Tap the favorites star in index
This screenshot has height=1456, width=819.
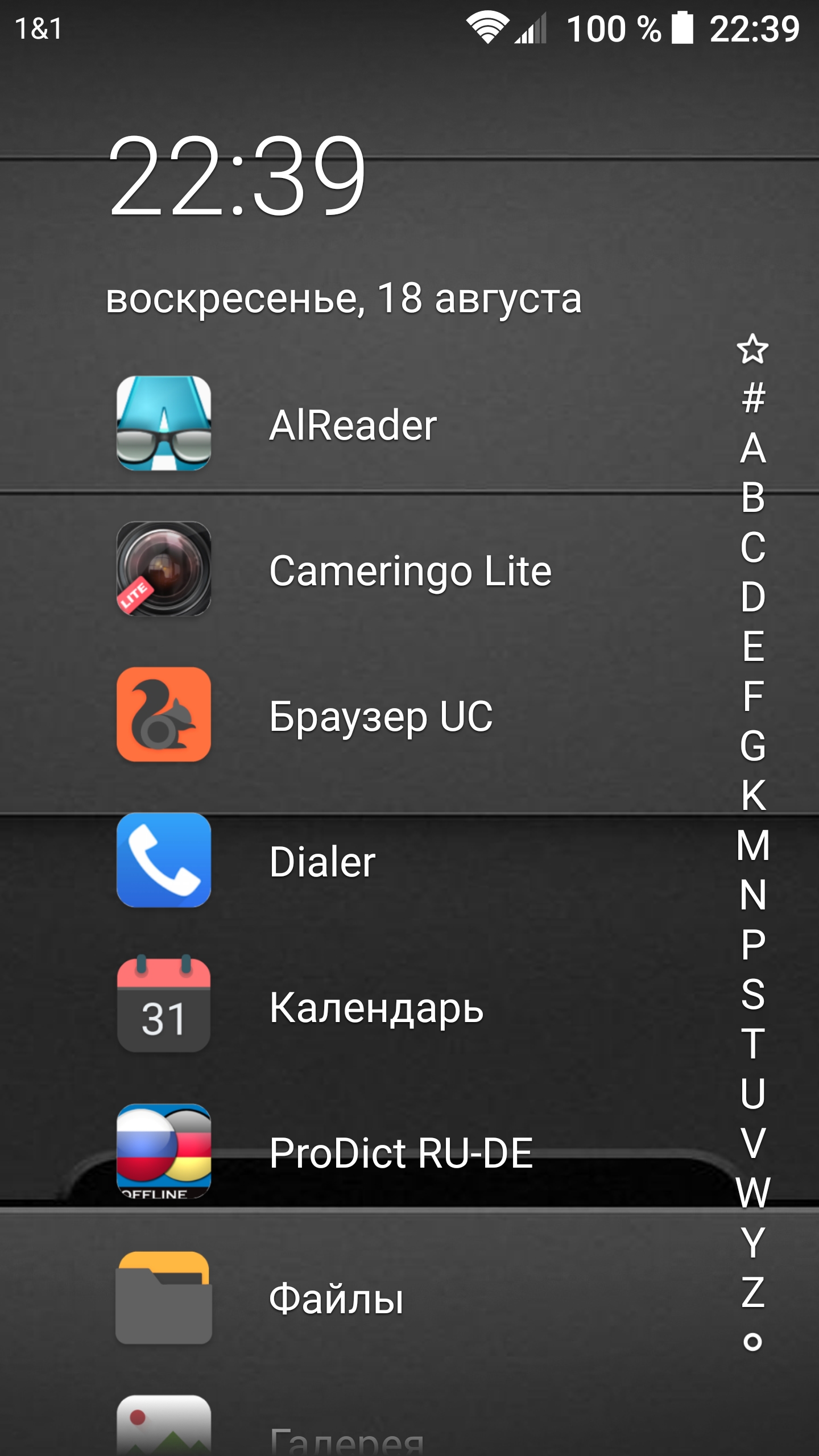(x=752, y=349)
